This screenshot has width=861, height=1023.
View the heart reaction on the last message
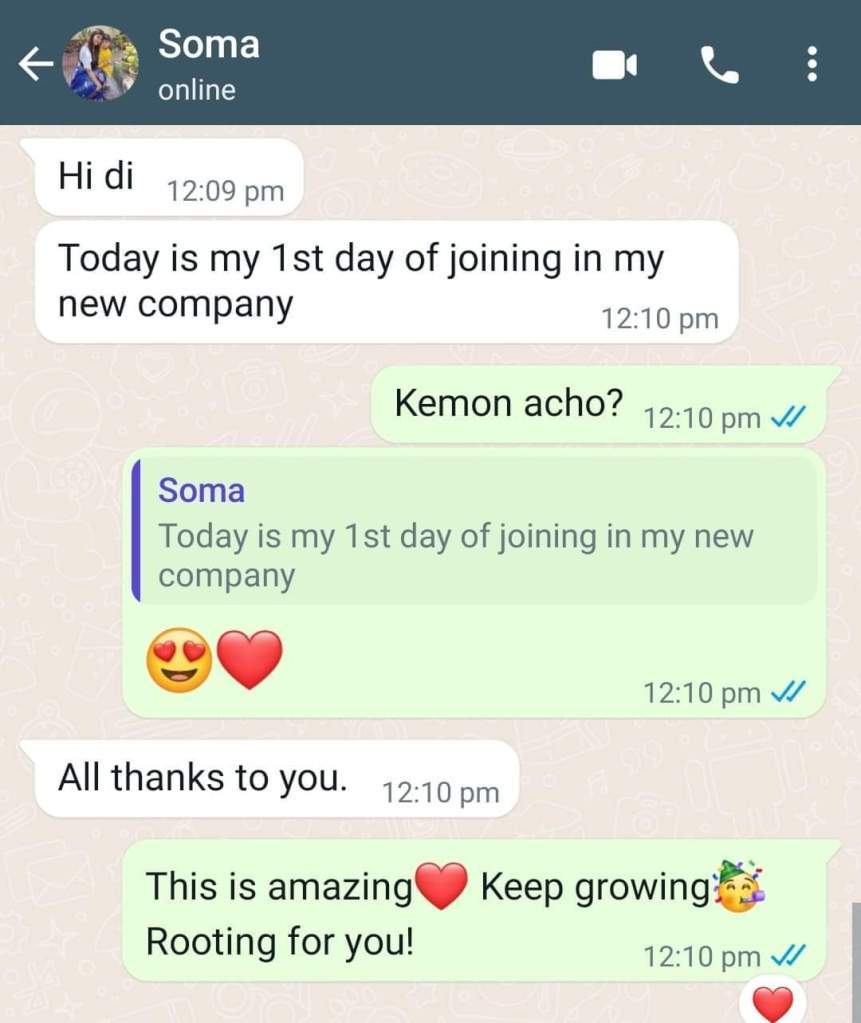771,1003
